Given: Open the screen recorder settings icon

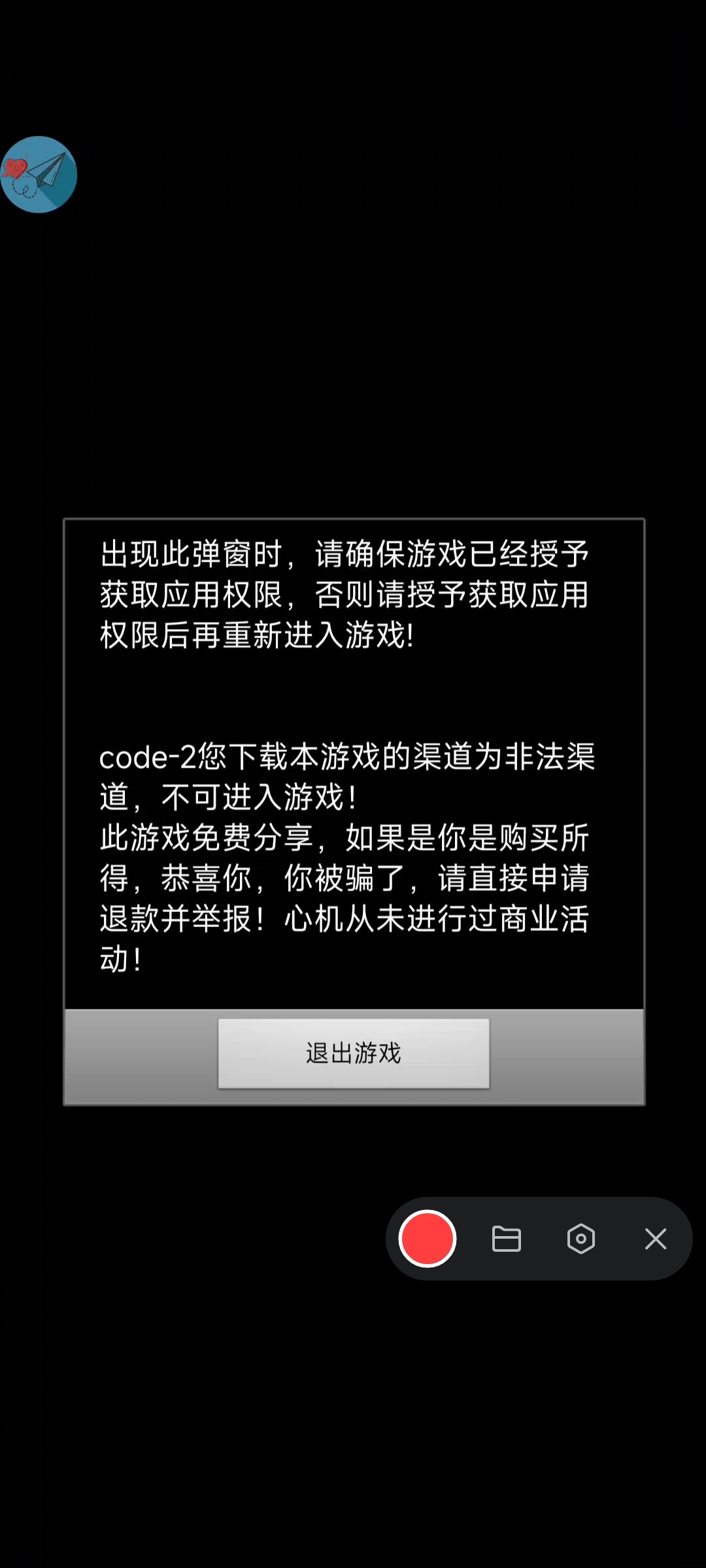Looking at the screenshot, I should [581, 1239].
